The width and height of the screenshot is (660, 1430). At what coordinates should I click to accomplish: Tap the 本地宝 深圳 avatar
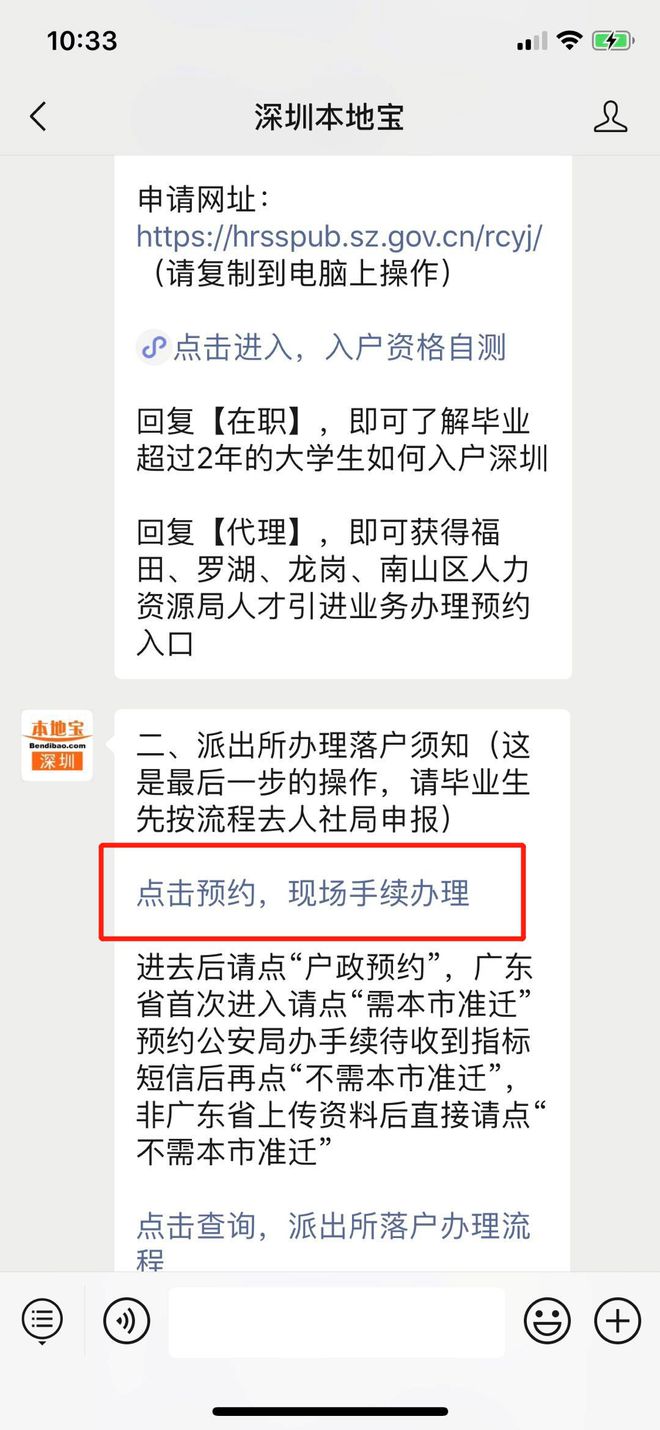(x=57, y=745)
